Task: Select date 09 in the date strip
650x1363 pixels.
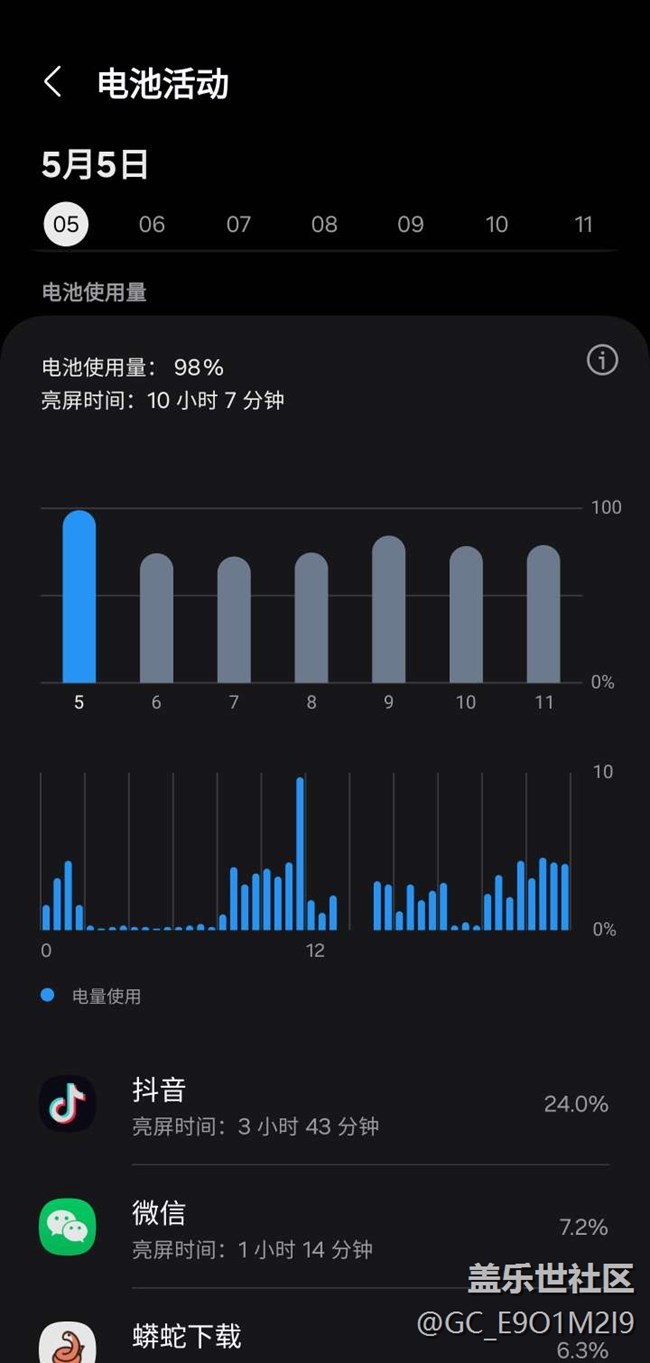Action: pyautogui.click(x=411, y=225)
